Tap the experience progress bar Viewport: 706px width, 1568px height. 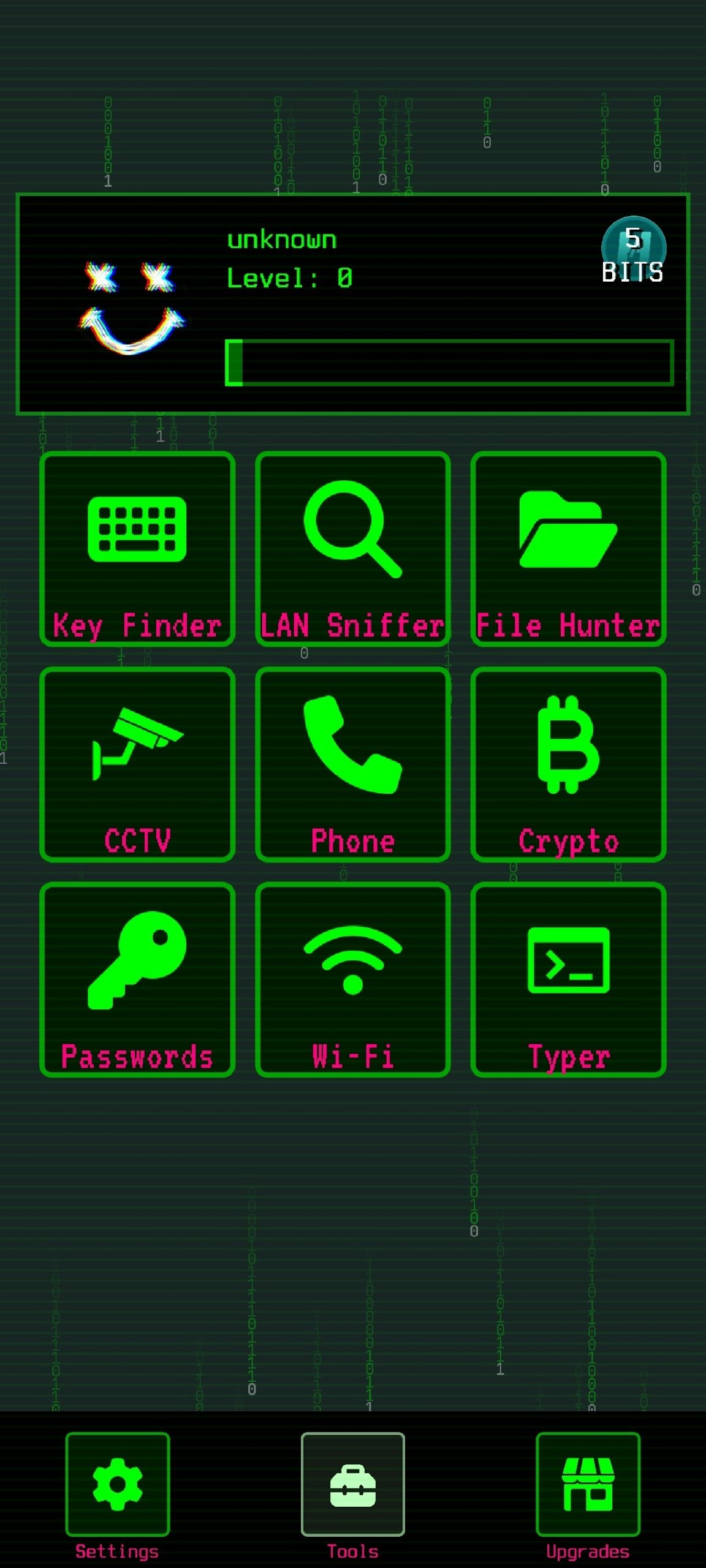coord(450,361)
